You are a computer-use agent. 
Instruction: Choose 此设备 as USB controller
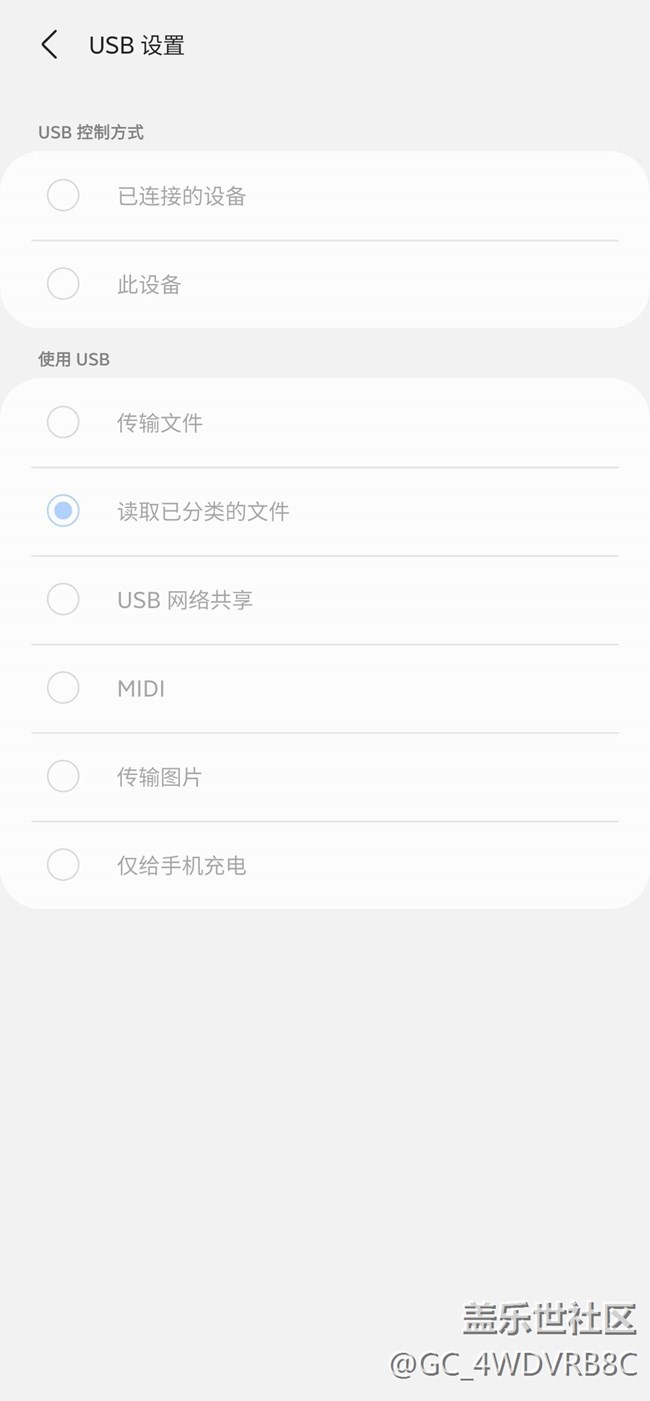click(63, 284)
